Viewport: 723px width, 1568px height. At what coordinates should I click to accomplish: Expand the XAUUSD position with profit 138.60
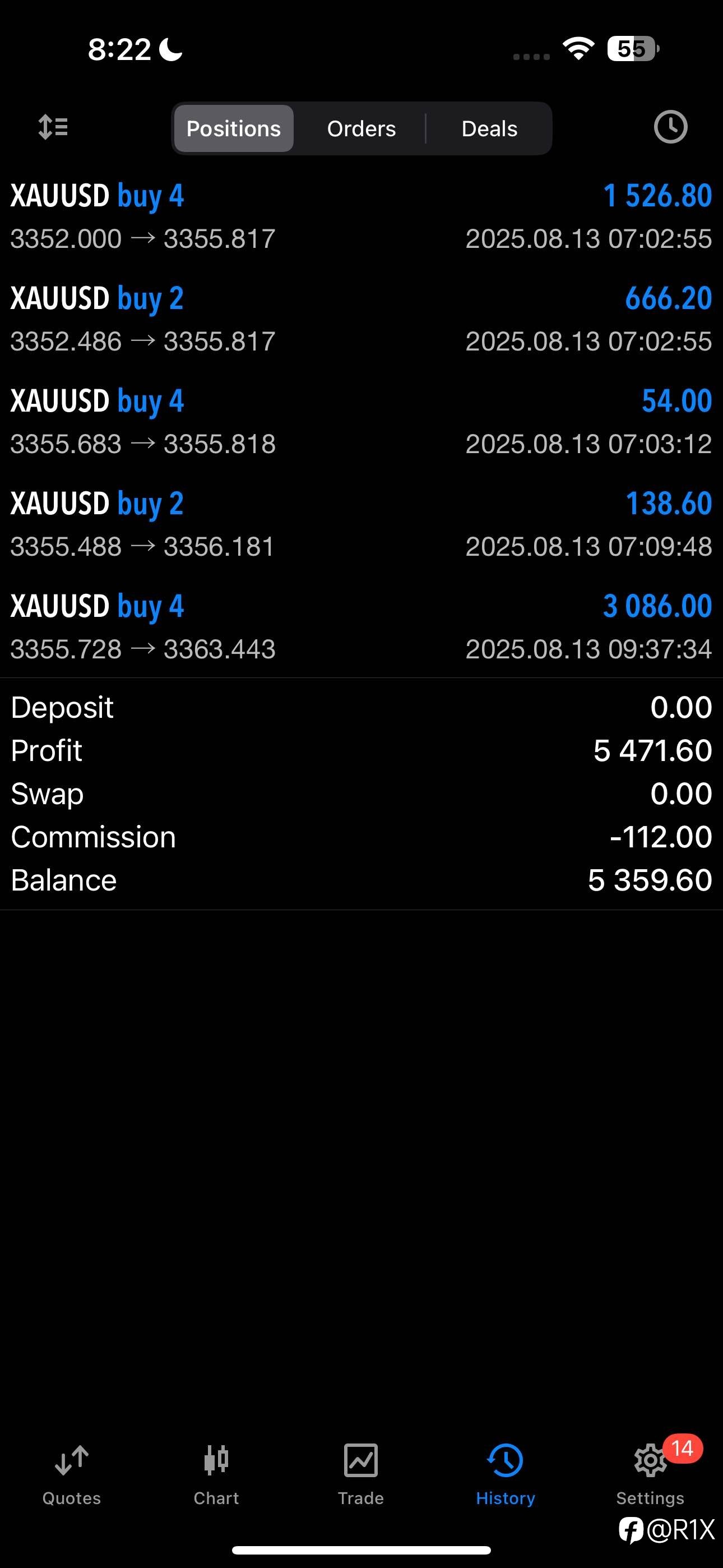click(x=361, y=524)
